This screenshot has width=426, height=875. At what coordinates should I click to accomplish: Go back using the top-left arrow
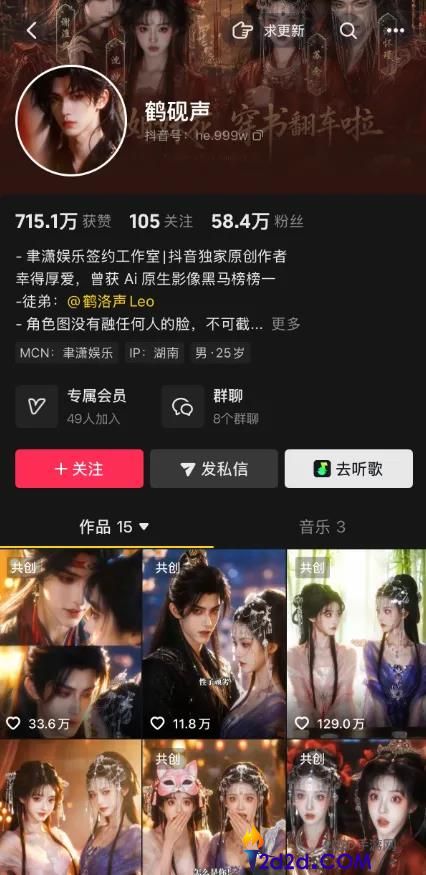(x=32, y=31)
